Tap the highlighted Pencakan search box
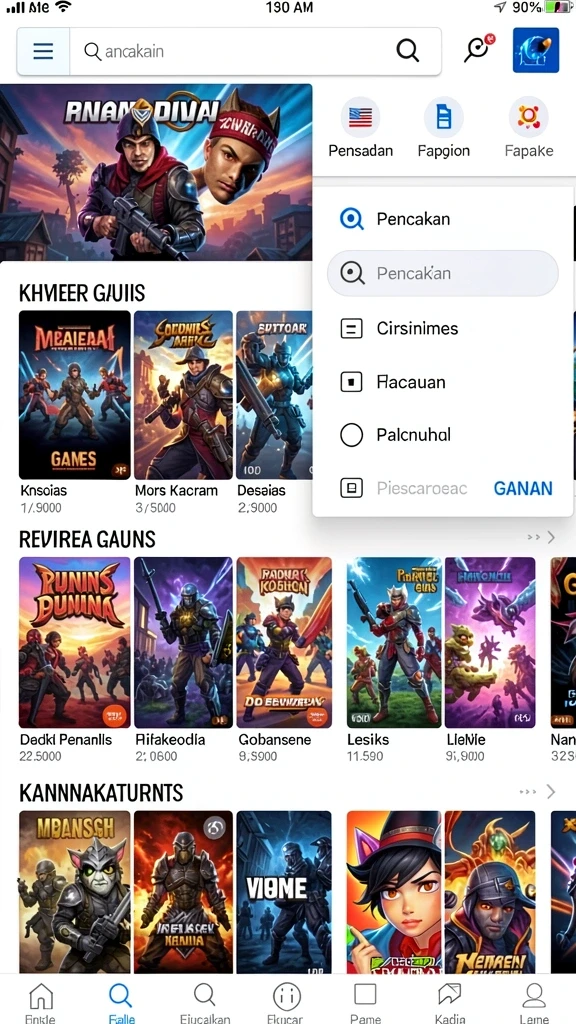Screen dimensions: 576x1024 443,273
